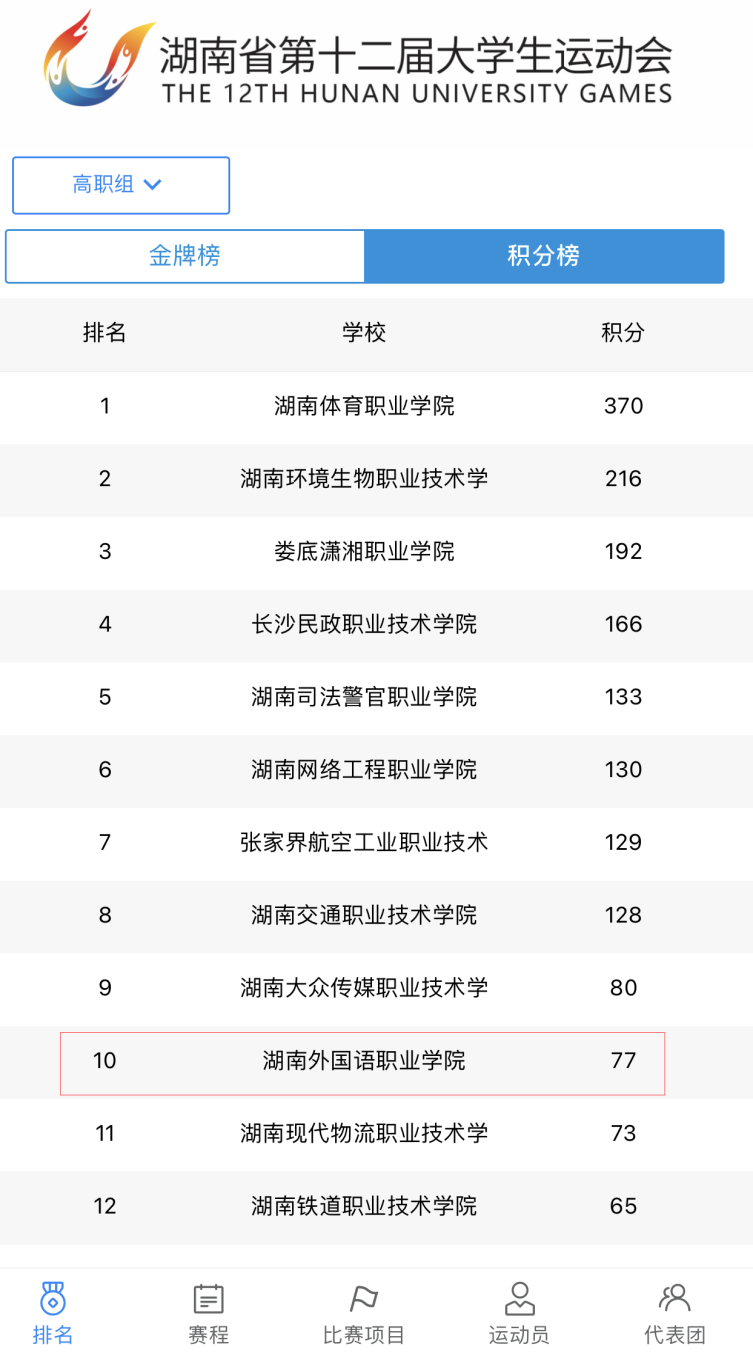The height and width of the screenshot is (1356, 753).
Task: Select the 积分榜 tab
Action: [544, 256]
